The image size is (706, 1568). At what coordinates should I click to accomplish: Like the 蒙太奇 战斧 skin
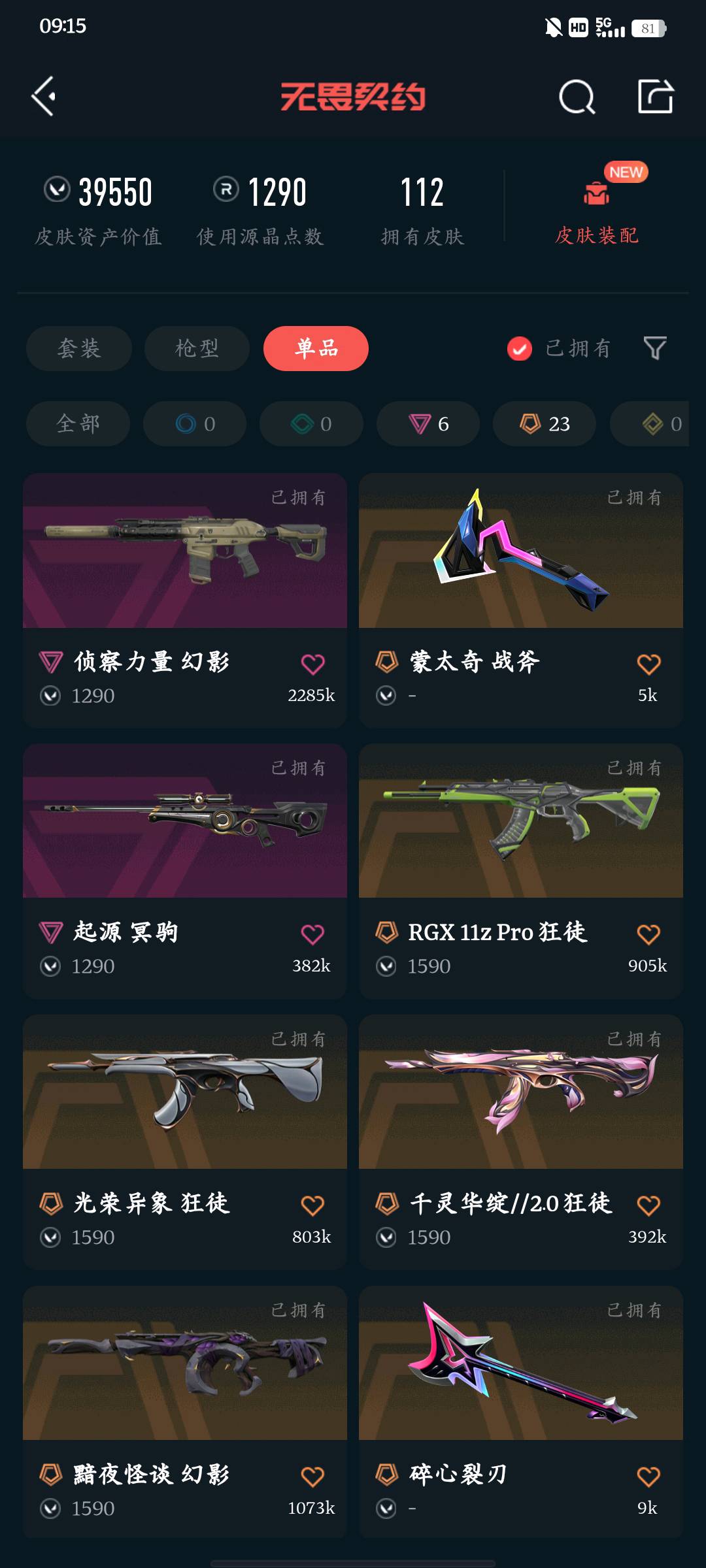(648, 664)
